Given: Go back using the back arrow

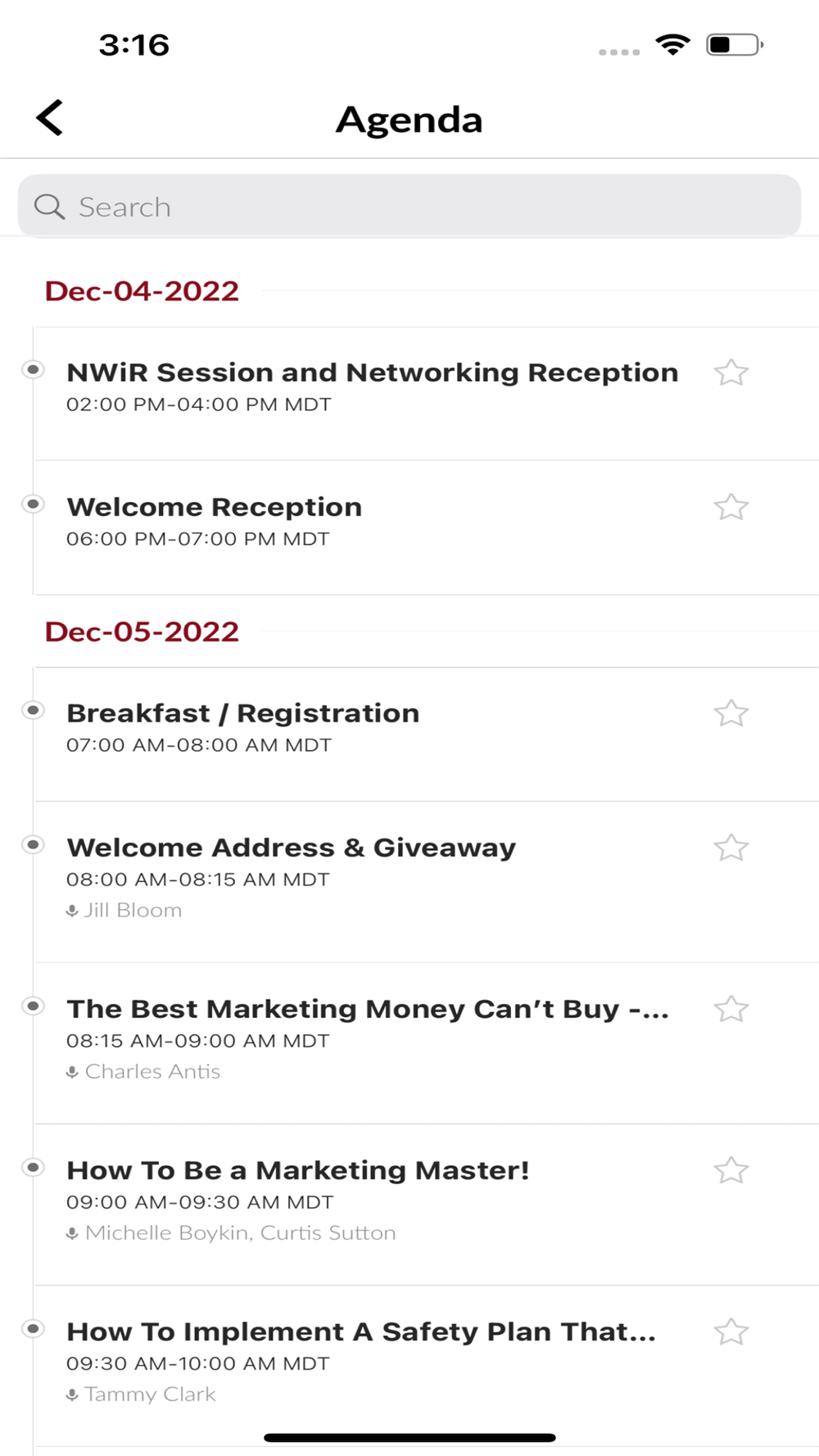Looking at the screenshot, I should coord(50,118).
